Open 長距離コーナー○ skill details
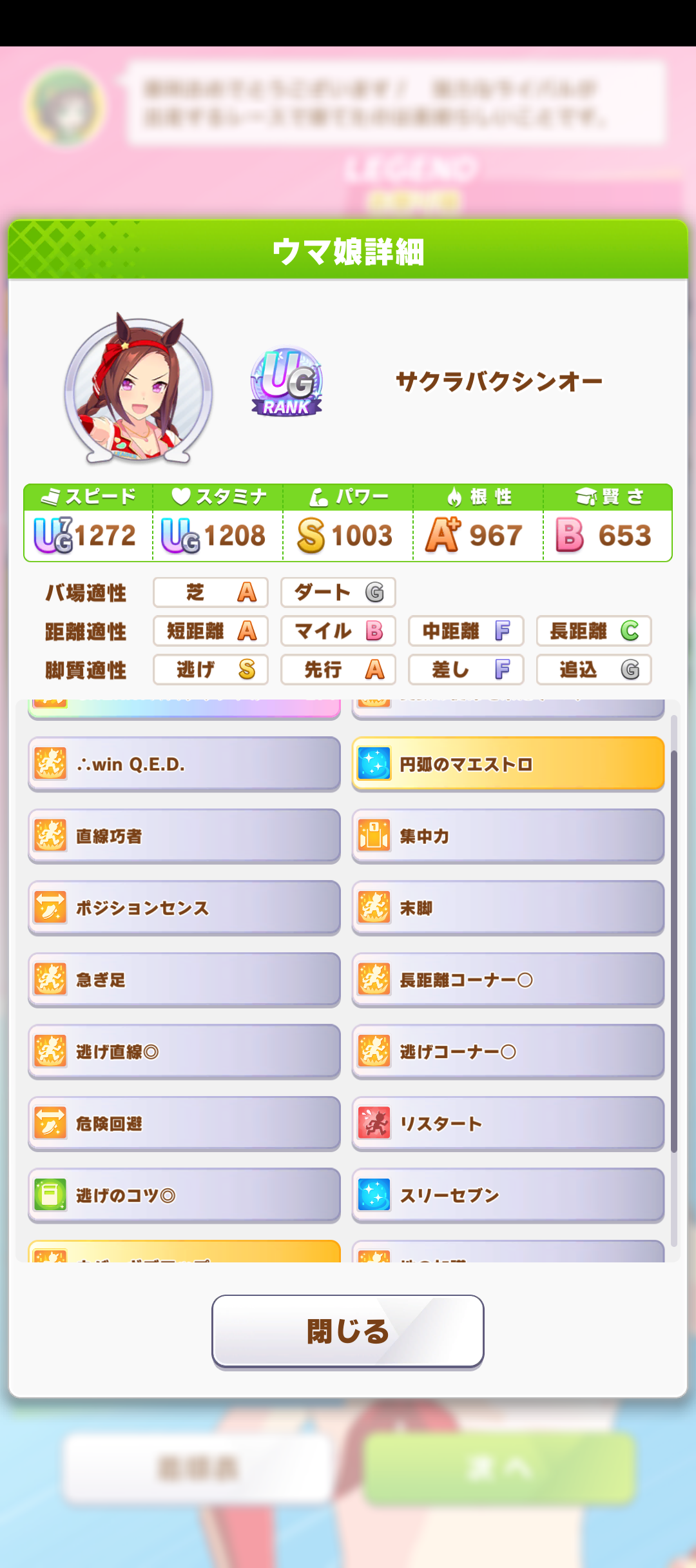696x1568 pixels. point(508,980)
